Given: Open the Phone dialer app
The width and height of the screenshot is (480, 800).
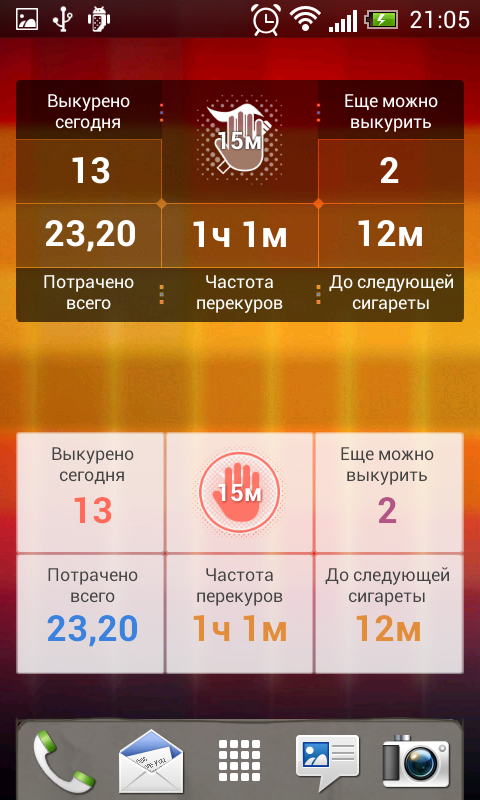Looking at the screenshot, I should (63, 761).
